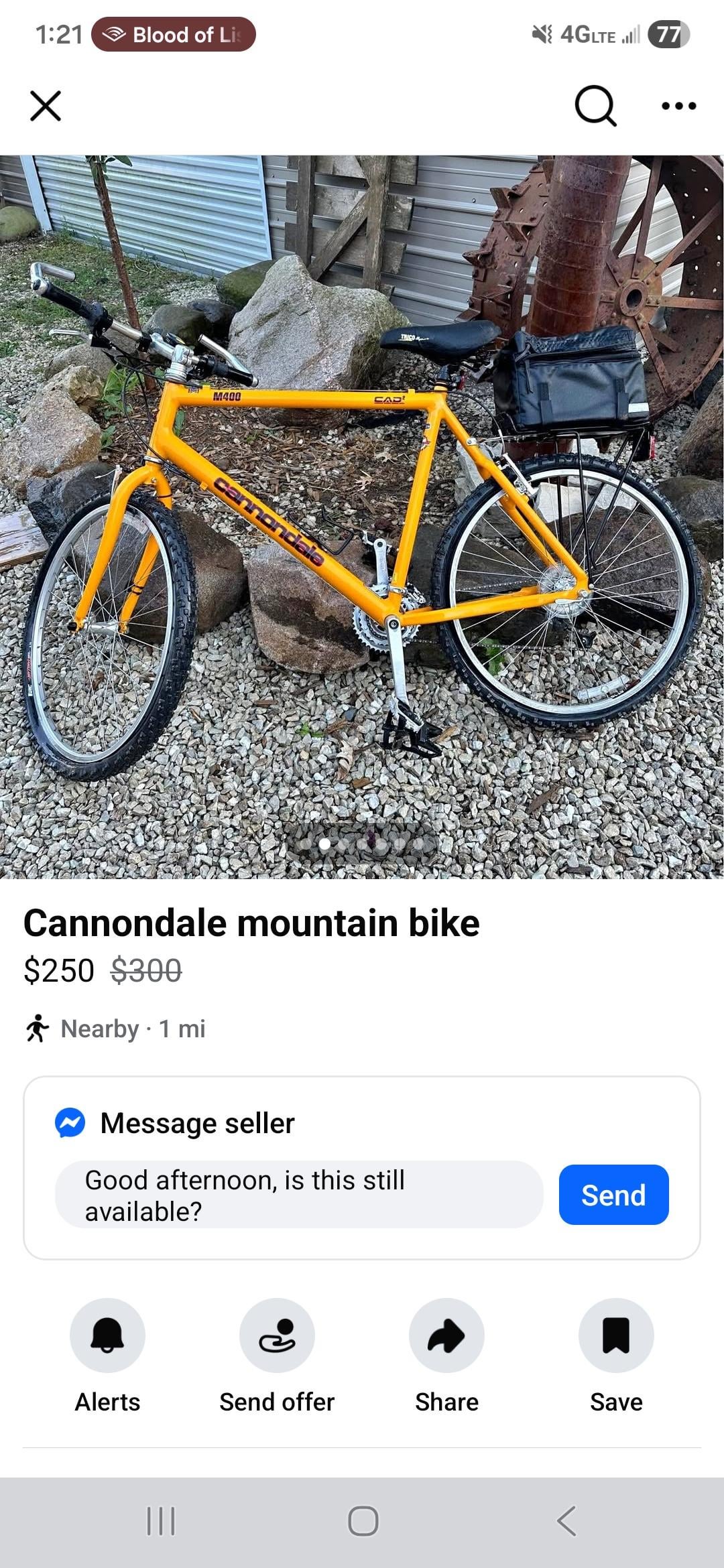The height and width of the screenshot is (1568, 724).
Task: Send an offer for the bike
Action: 277,1335
